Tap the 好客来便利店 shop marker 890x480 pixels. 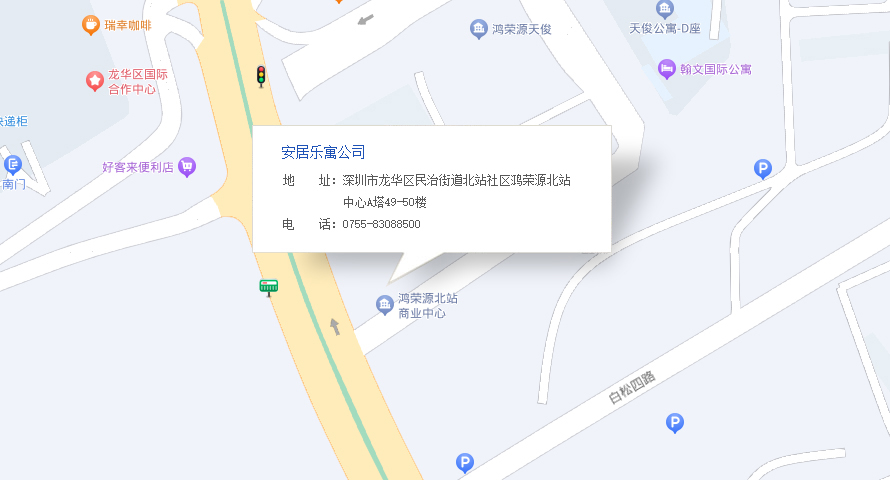pyautogui.click(x=187, y=167)
